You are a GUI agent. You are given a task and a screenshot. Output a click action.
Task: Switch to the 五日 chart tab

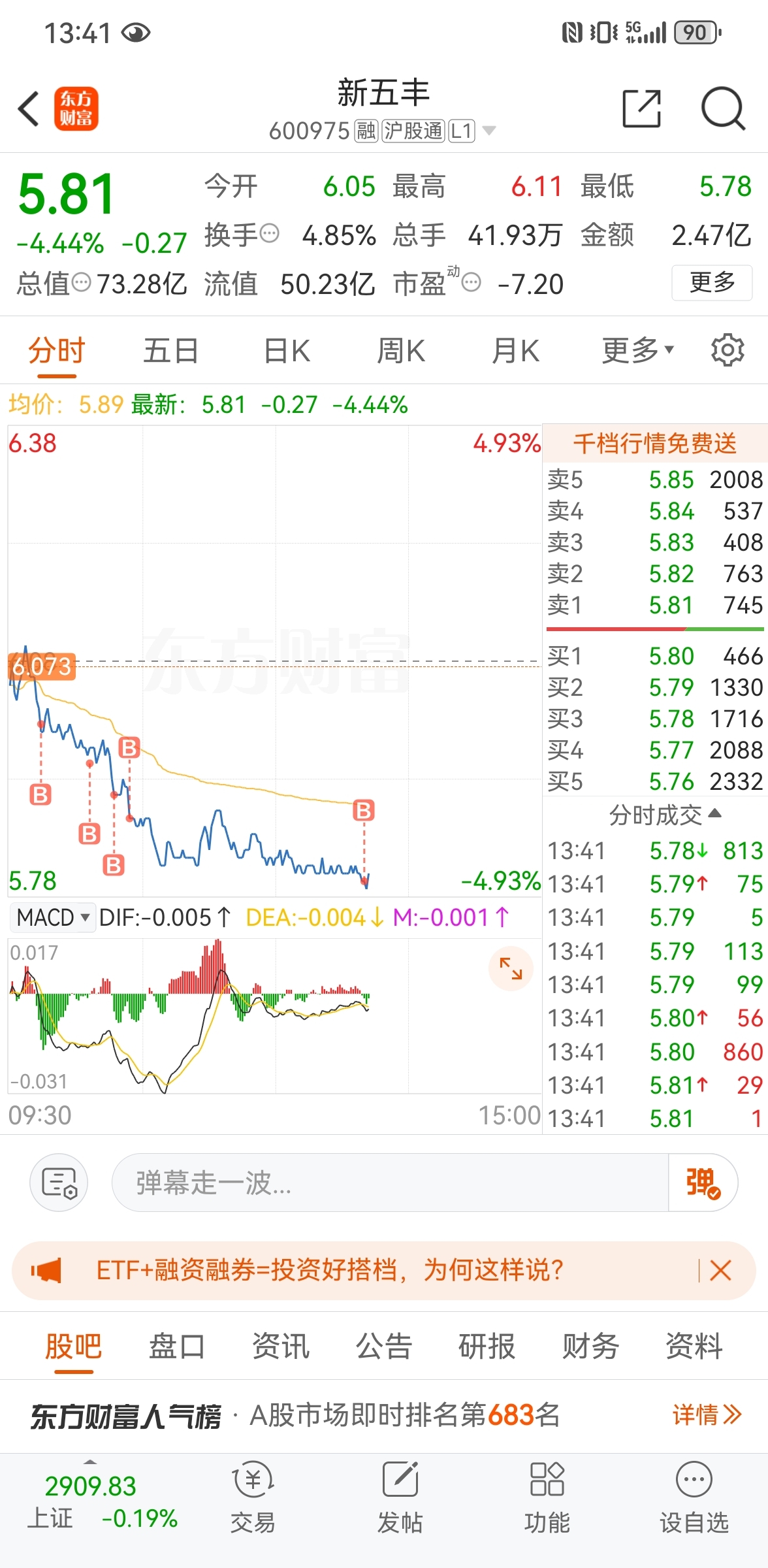point(171,351)
